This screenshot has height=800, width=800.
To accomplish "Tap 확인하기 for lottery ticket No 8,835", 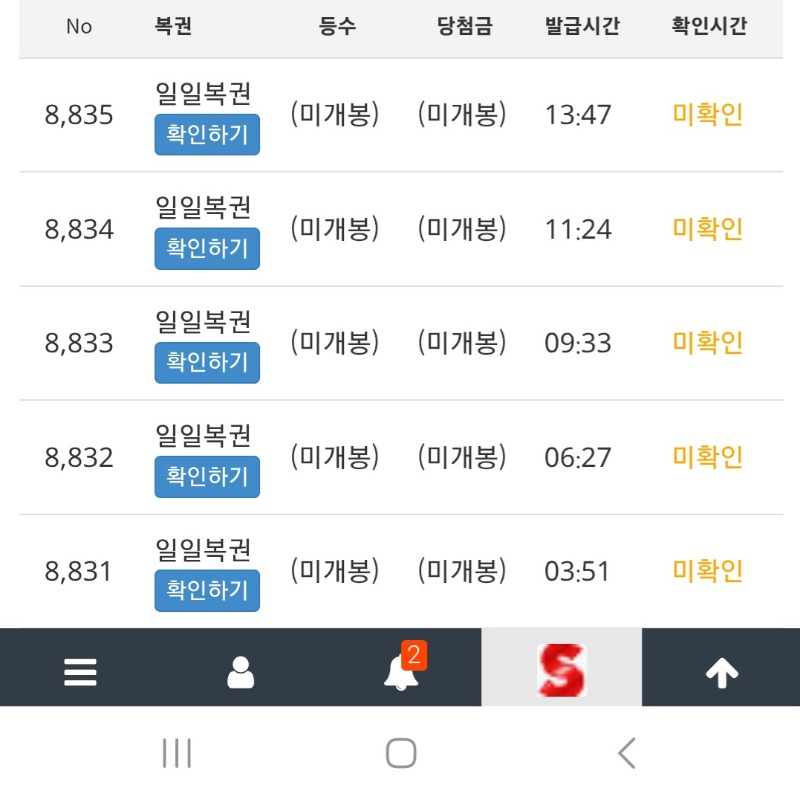I will click(x=207, y=135).
